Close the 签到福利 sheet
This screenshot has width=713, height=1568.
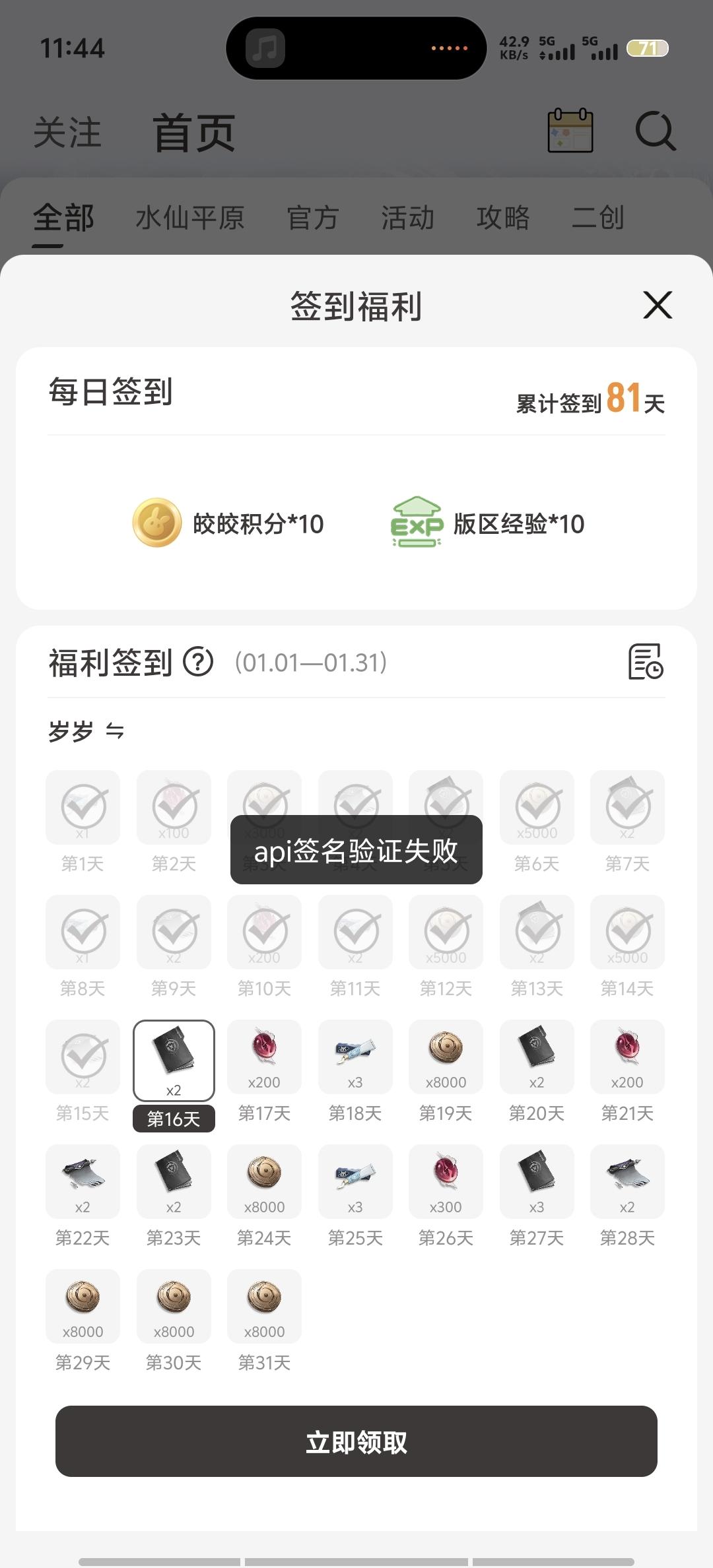(658, 305)
